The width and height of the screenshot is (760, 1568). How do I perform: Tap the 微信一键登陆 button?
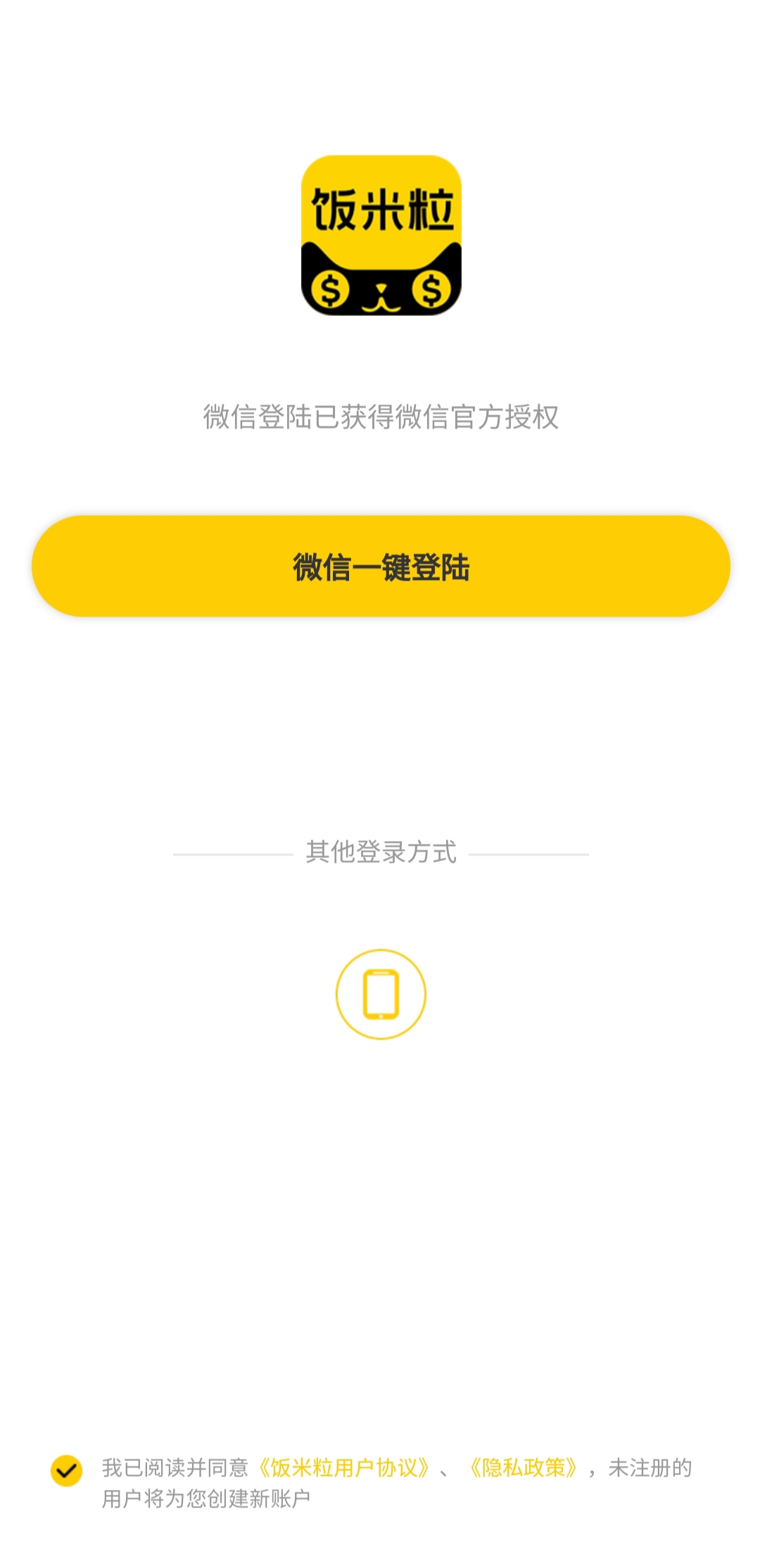point(381,567)
